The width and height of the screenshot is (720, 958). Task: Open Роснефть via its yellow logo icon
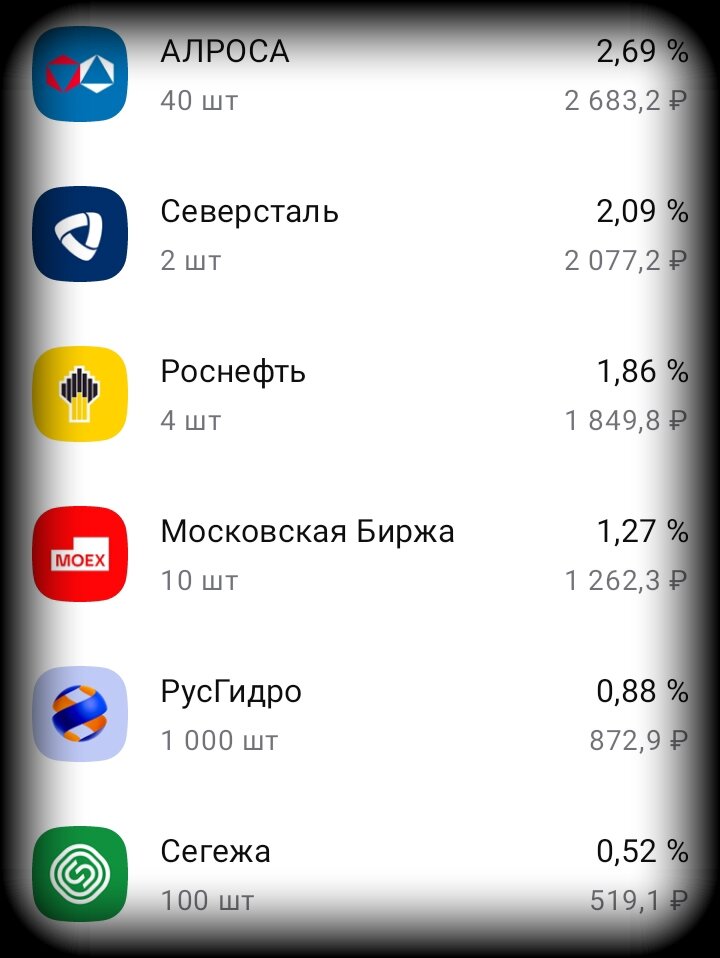coord(80,394)
